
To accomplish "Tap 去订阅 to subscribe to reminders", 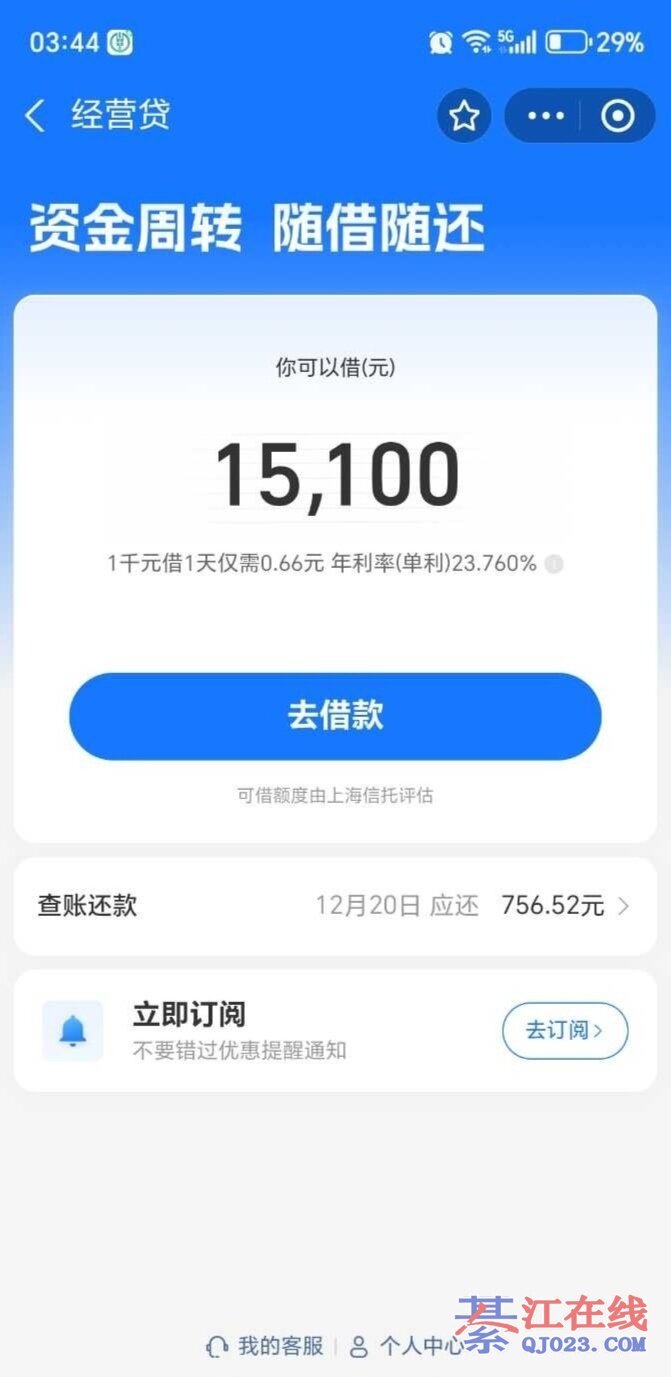I will click(x=564, y=1030).
